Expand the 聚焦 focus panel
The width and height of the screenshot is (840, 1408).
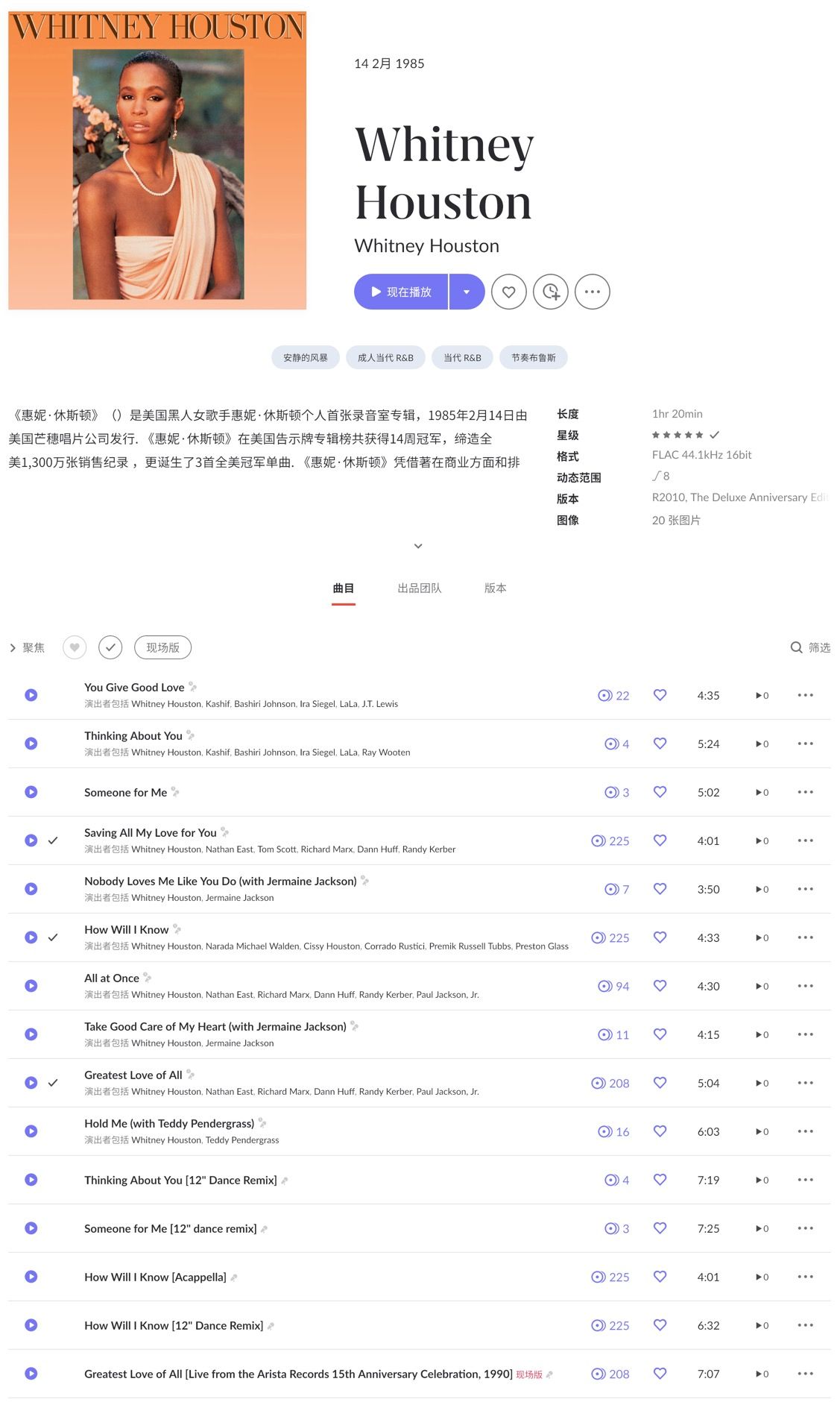click(x=27, y=647)
